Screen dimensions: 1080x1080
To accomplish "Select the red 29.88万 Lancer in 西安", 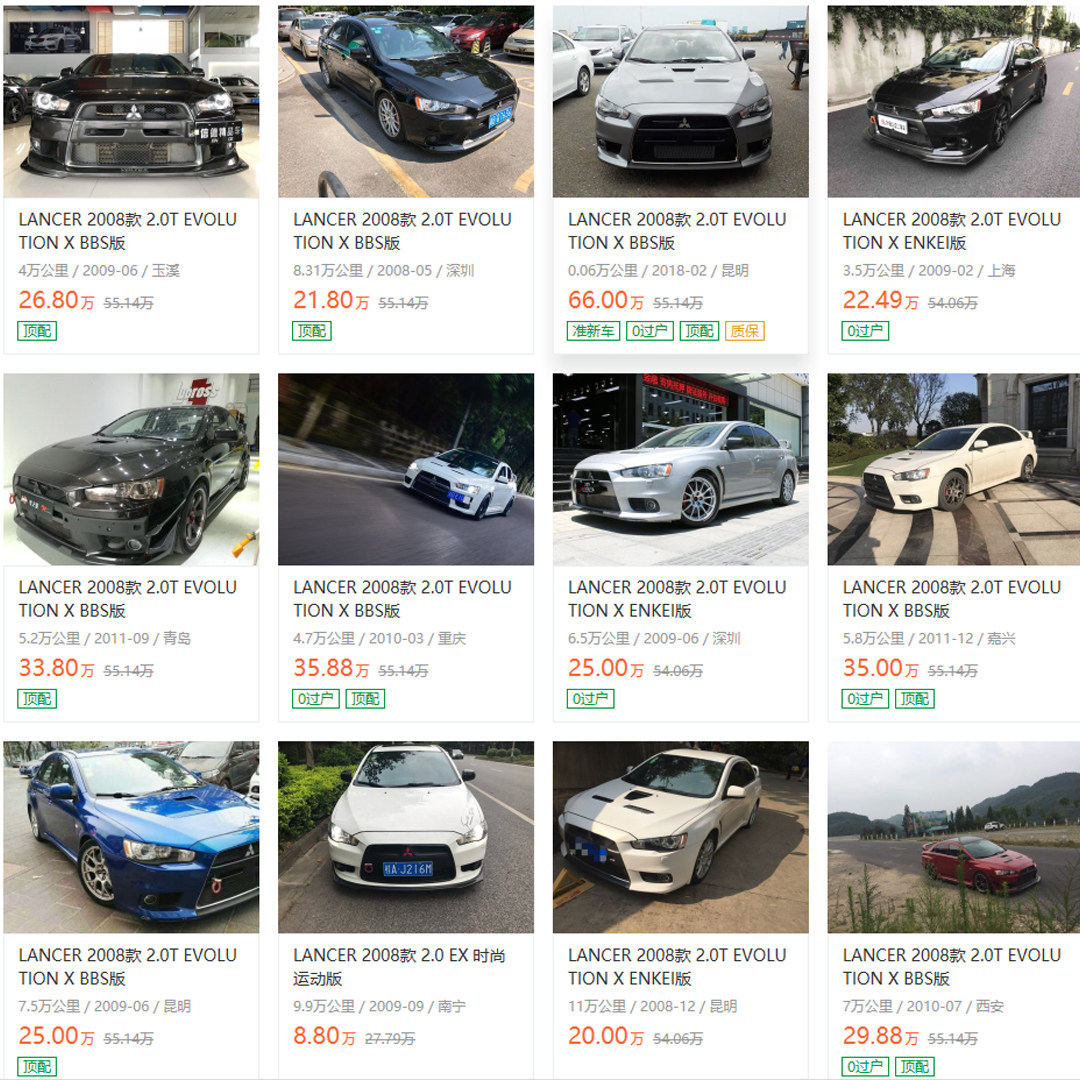I will 952,967.
